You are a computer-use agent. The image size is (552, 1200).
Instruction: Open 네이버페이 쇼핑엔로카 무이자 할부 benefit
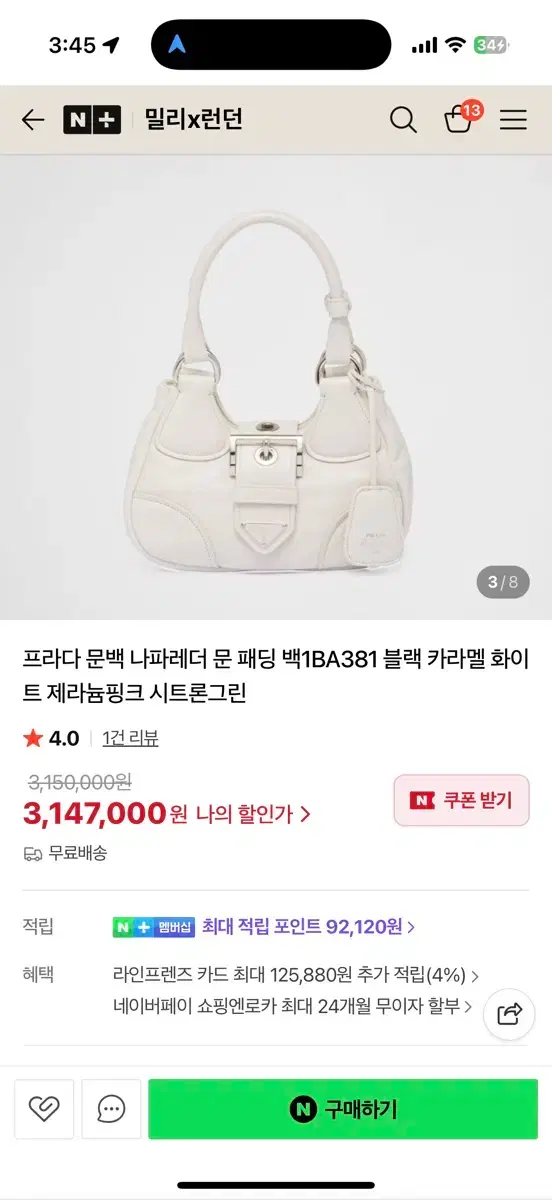pos(293,1006)
